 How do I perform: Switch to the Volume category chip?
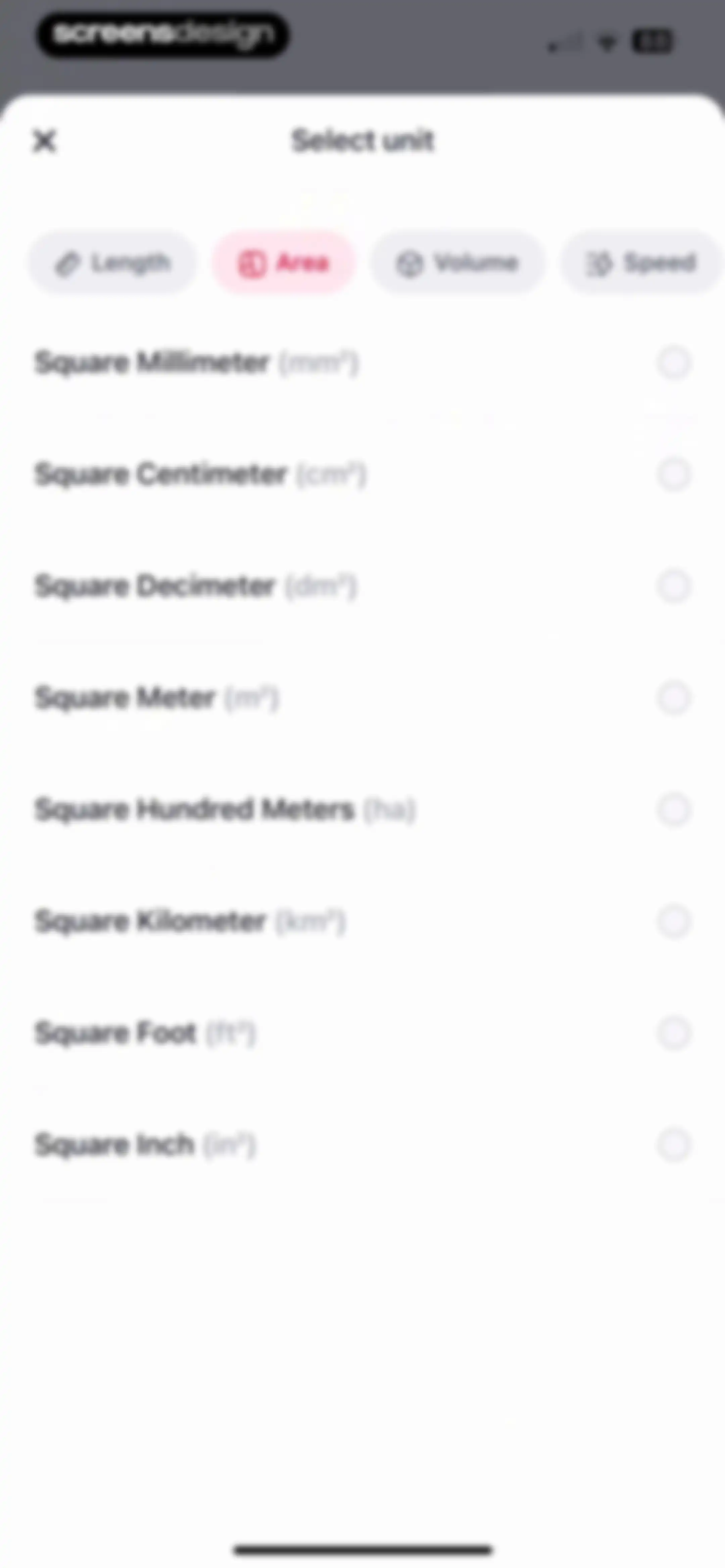(457, 263)
